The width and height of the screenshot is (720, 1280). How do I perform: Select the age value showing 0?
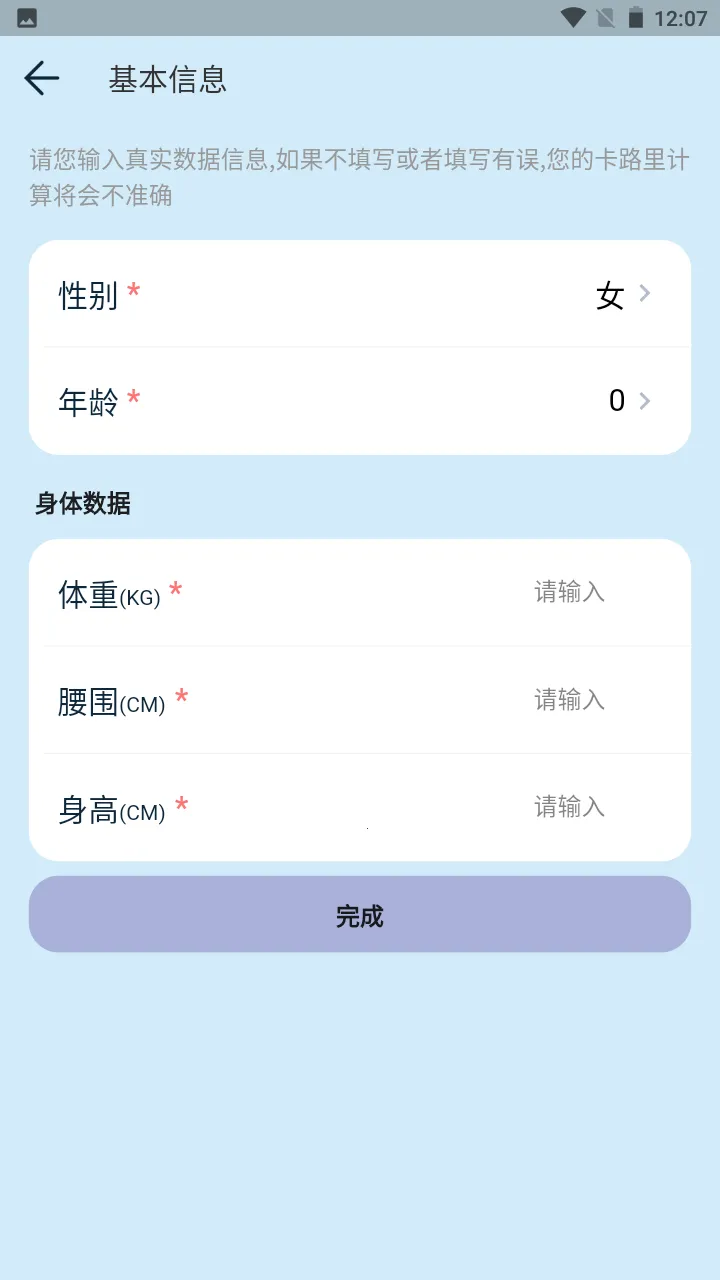click(617, 400)
